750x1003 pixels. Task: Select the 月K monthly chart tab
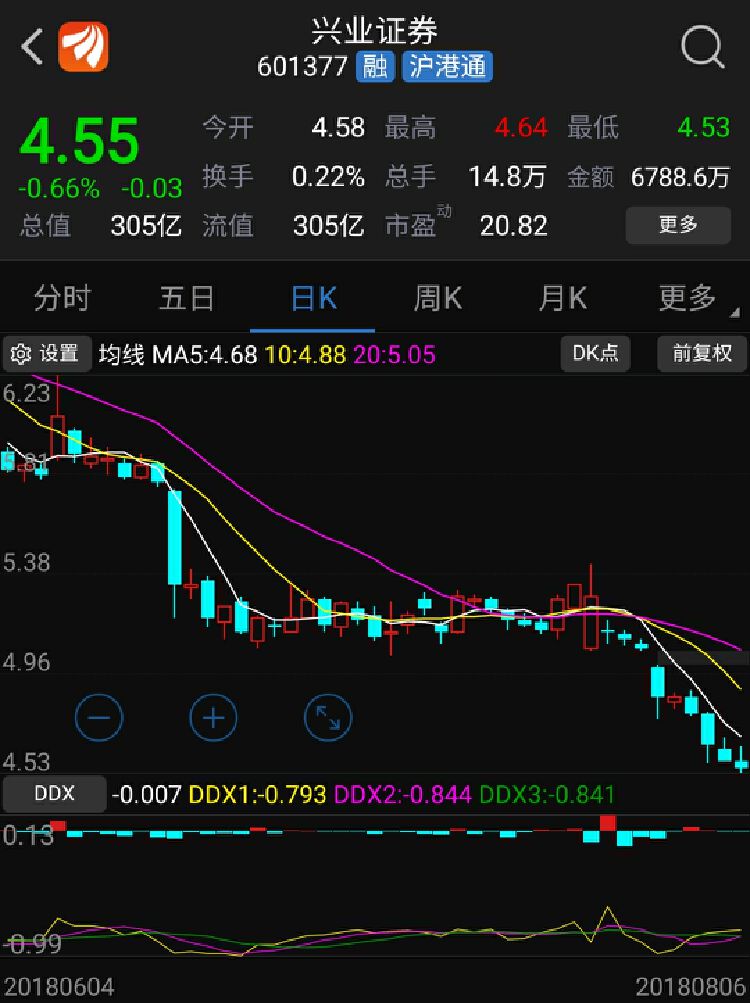561,298
